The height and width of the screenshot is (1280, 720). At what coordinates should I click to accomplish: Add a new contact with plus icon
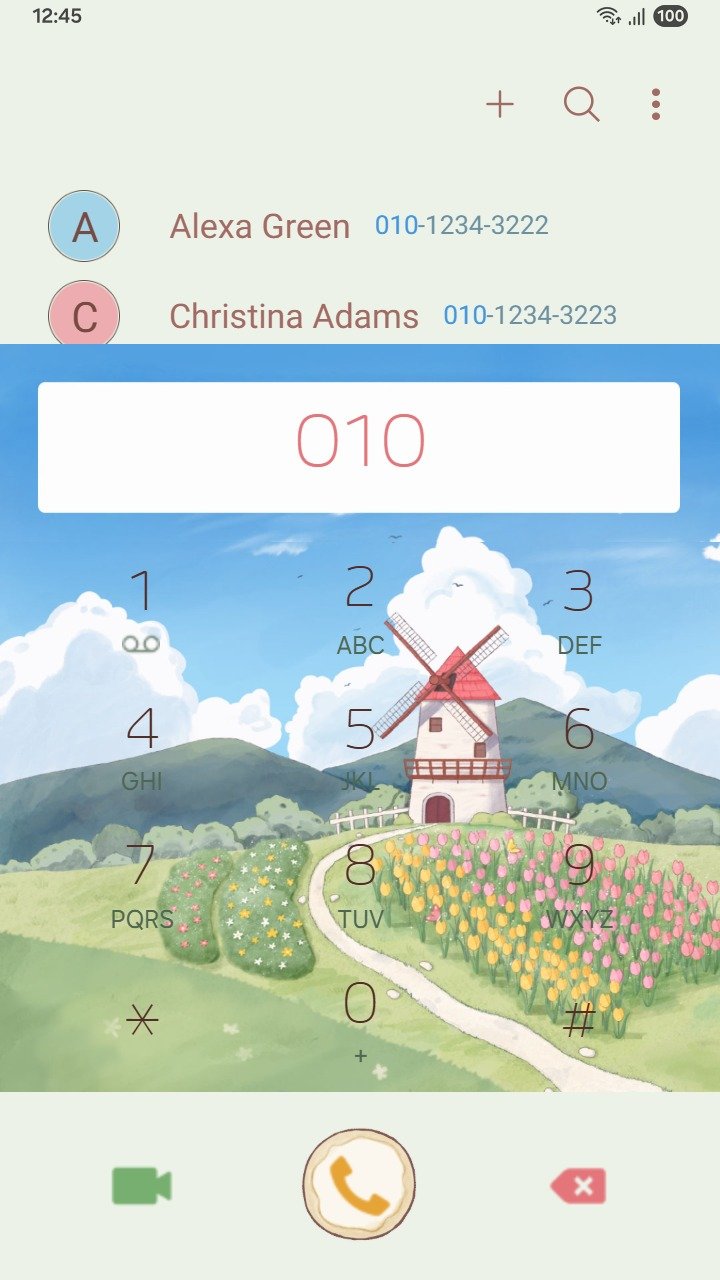499,104
